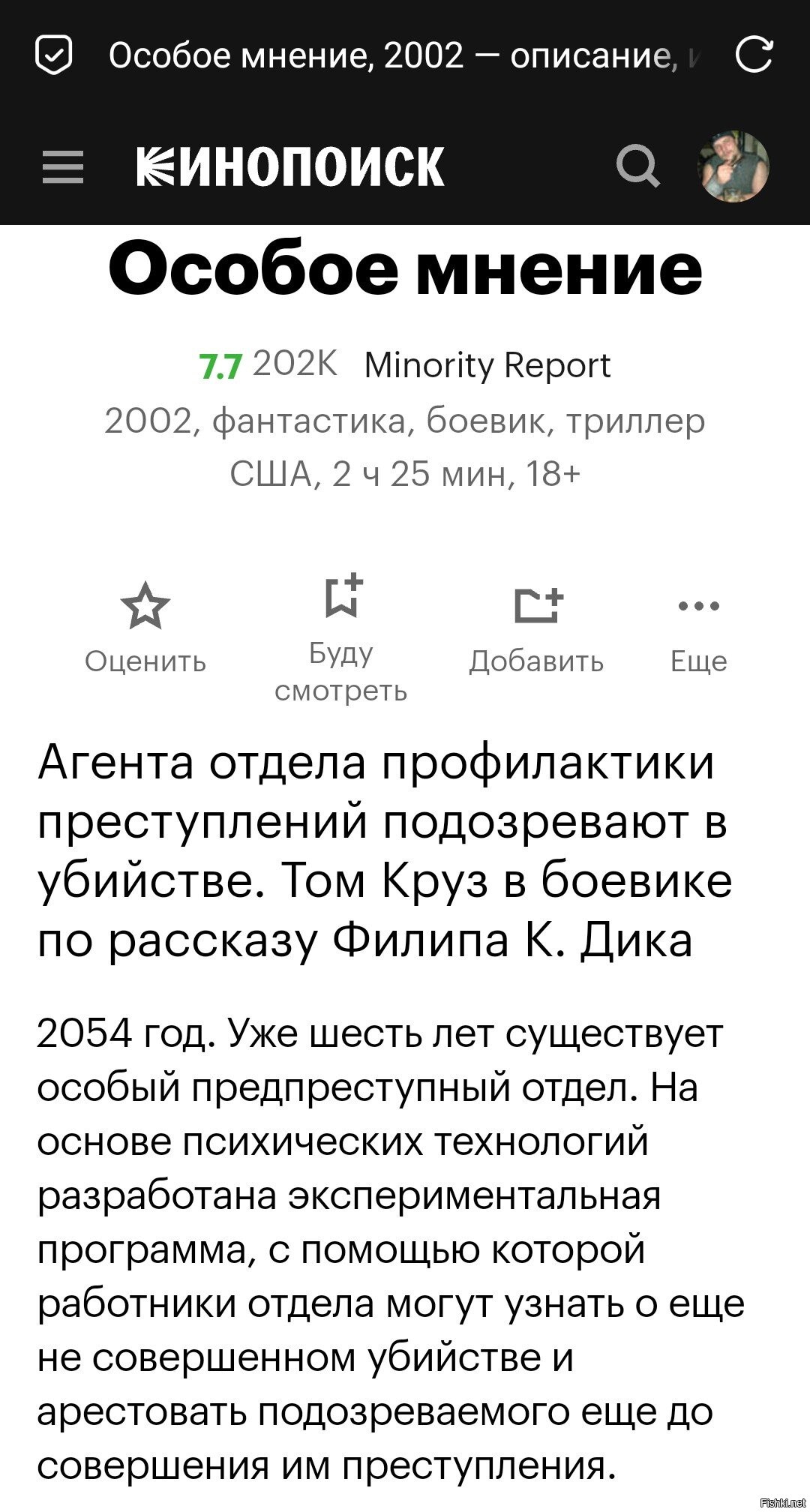810x1512 pixels.
Task: Reload the page in the browser
Action: pyautogui.click(x=753, y=55)
